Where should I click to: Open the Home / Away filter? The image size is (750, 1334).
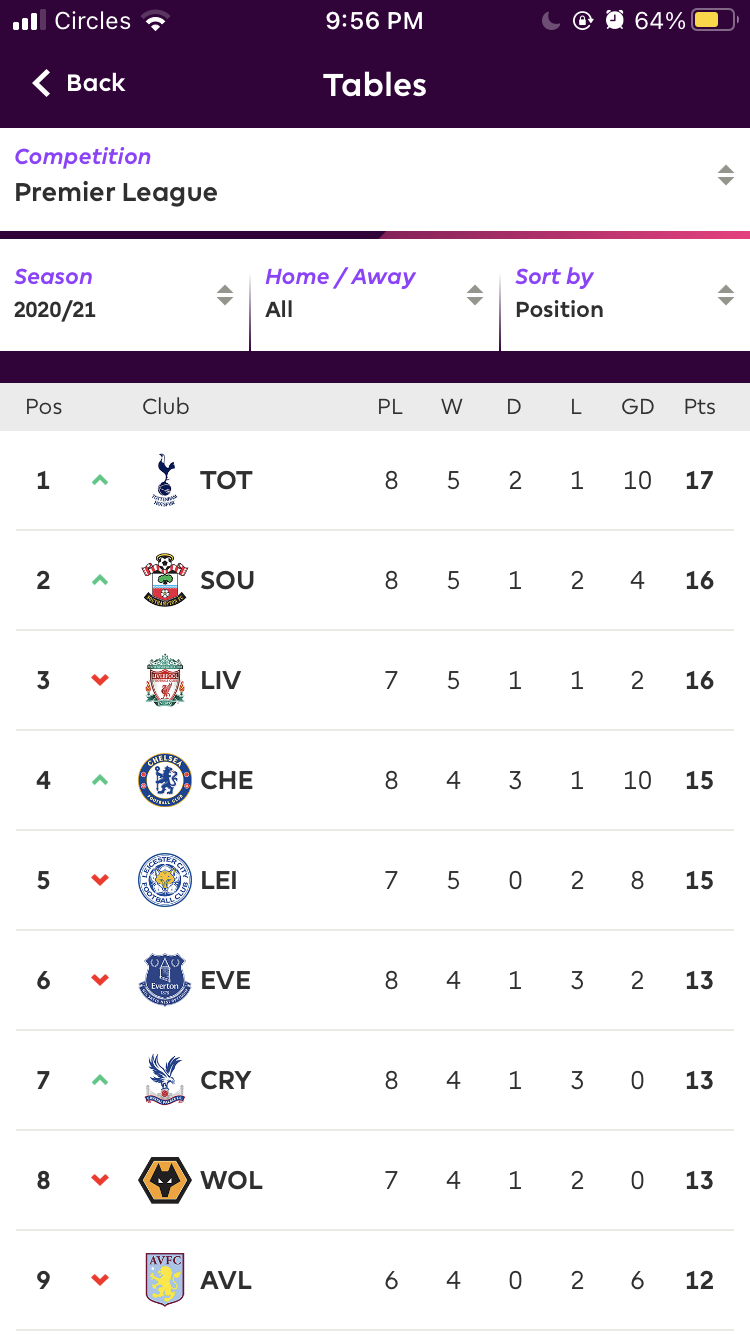(x=375, y=294)
